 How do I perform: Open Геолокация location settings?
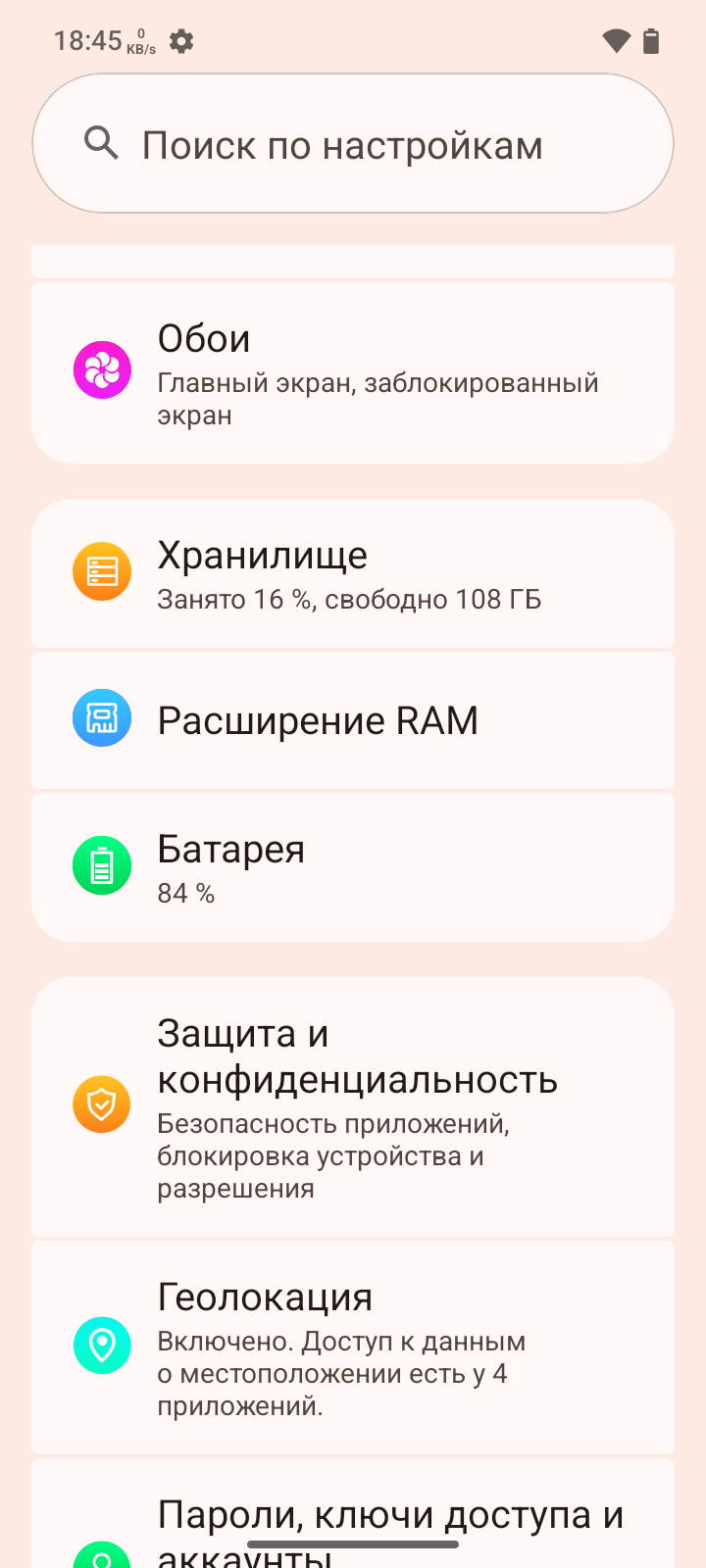353,1347
